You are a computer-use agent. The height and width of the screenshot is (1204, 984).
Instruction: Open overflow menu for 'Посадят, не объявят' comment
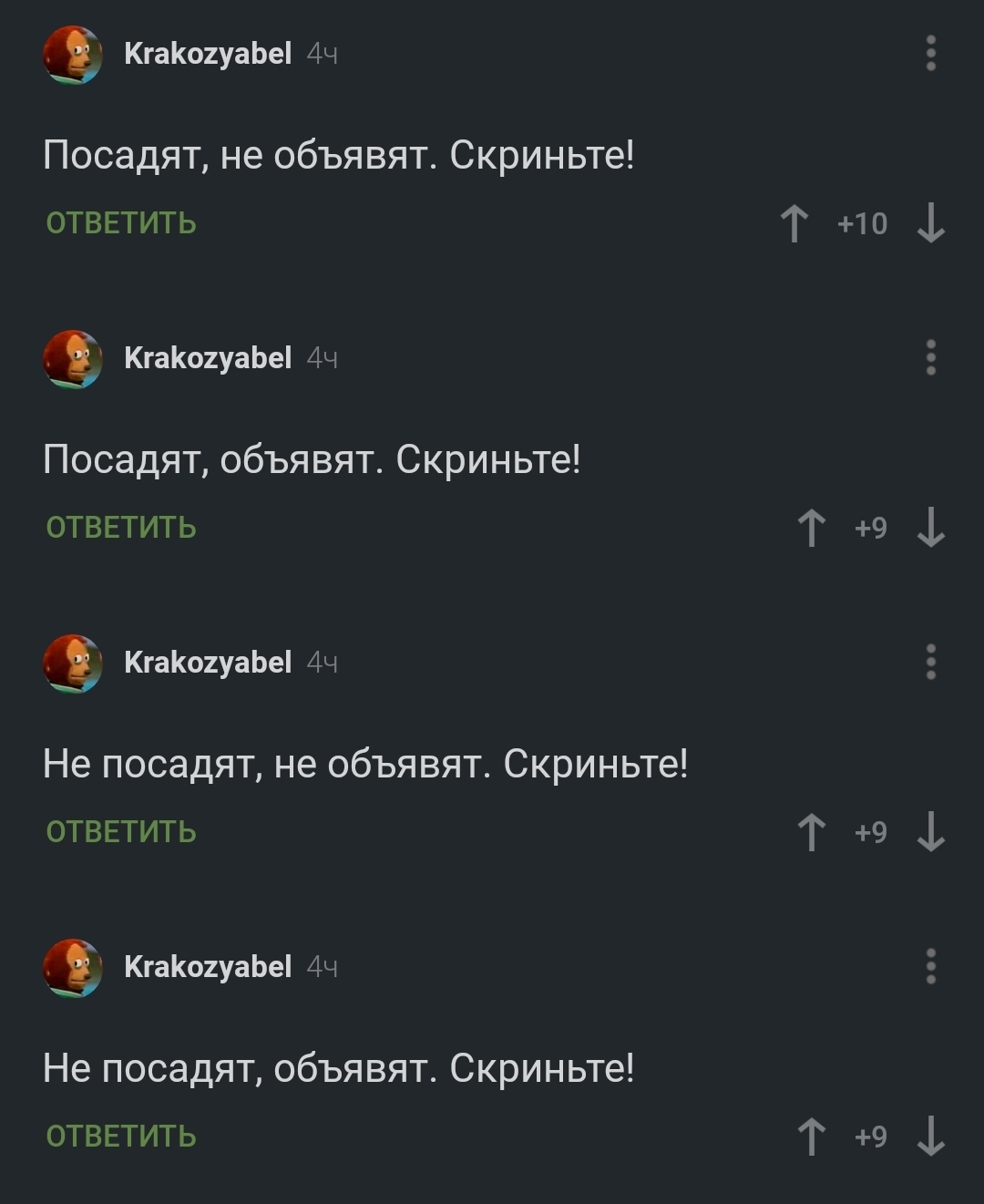[x=930, y=54]
